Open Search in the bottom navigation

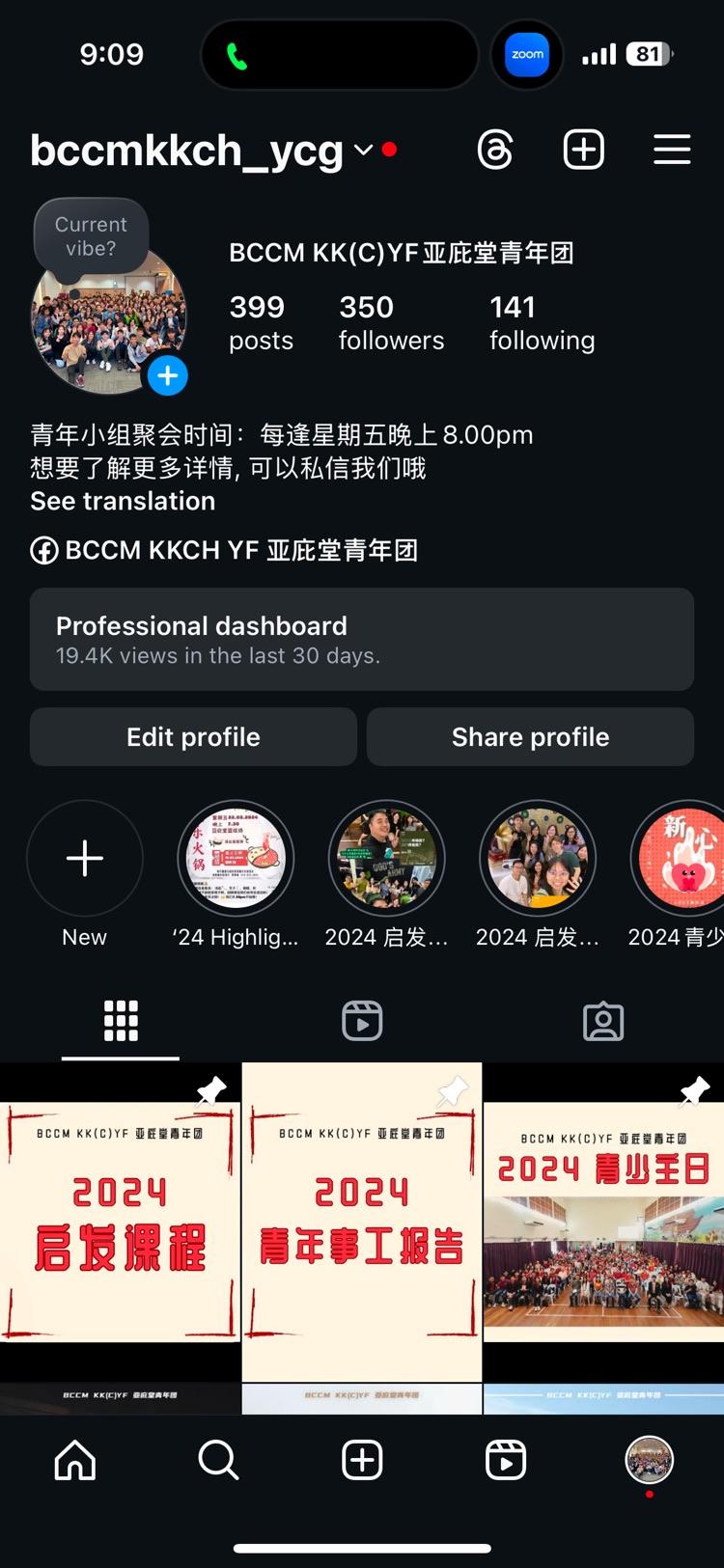click(x=218, y=1460)
